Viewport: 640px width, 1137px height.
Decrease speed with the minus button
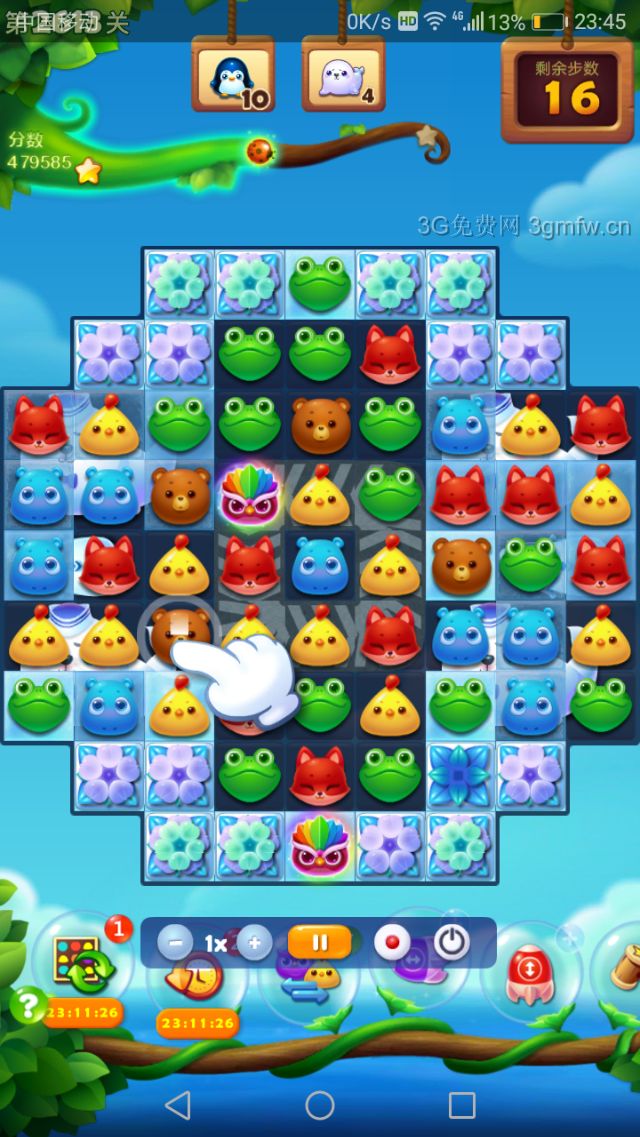coord(175,942)
